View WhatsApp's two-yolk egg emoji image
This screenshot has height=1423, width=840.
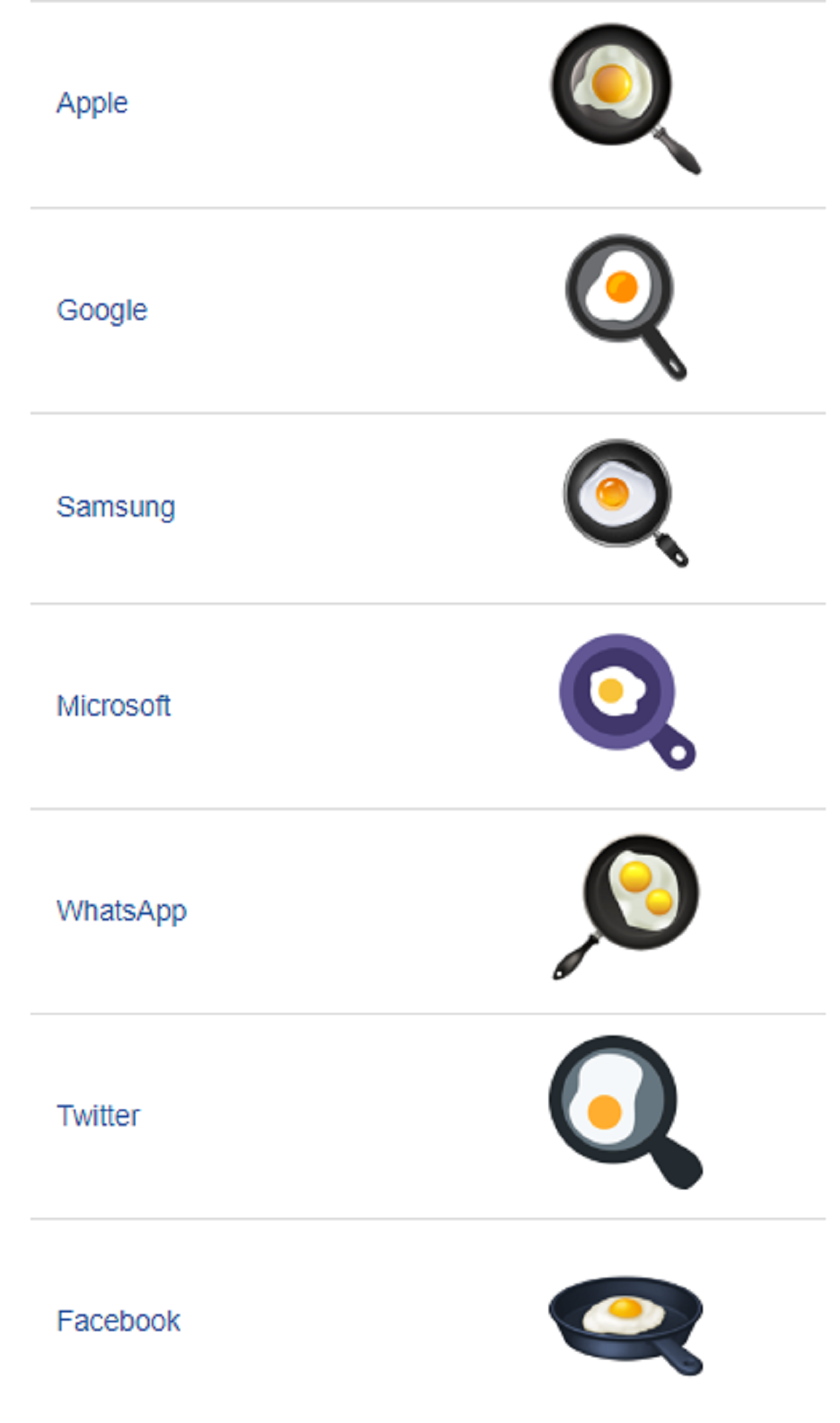click(626, 907)
